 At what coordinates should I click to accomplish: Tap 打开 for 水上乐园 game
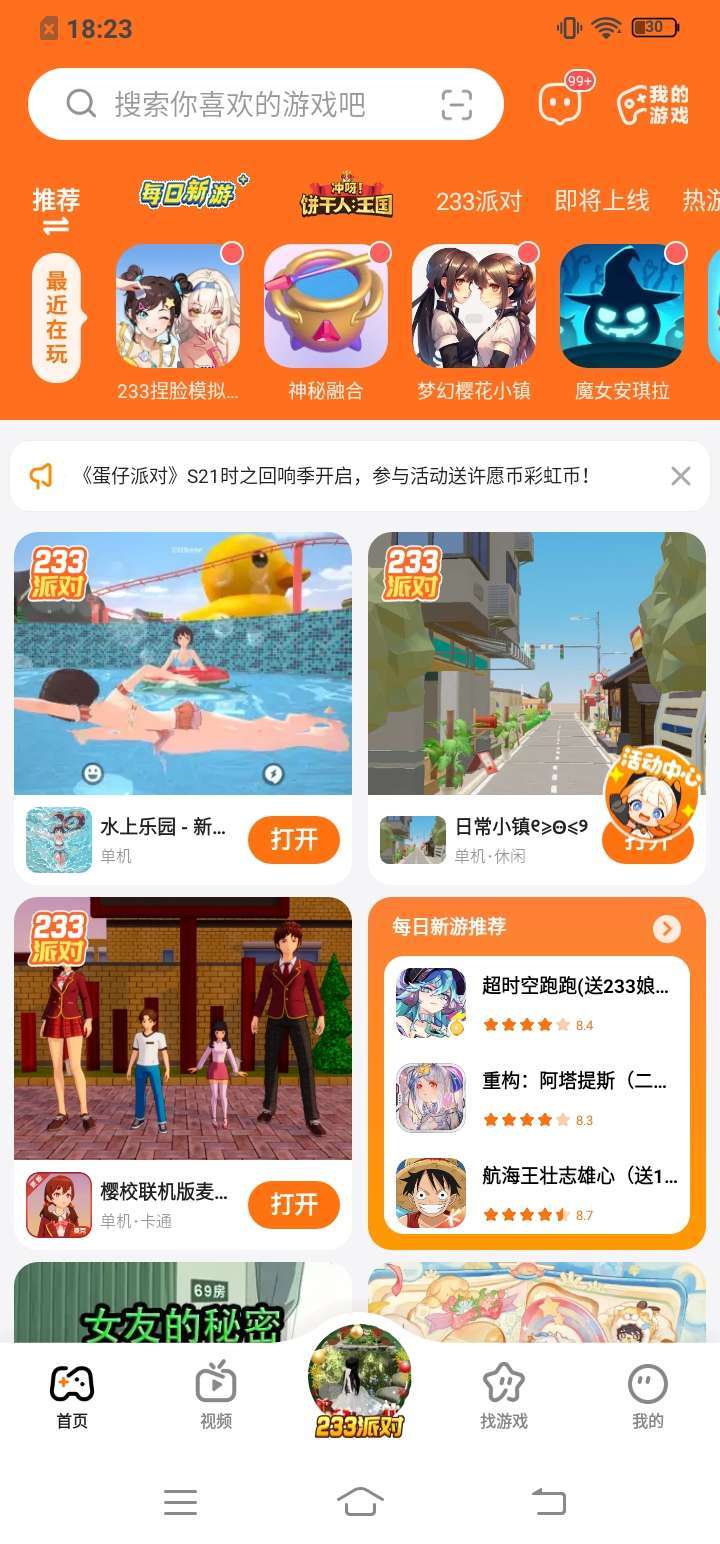click(x=294, y=840)
